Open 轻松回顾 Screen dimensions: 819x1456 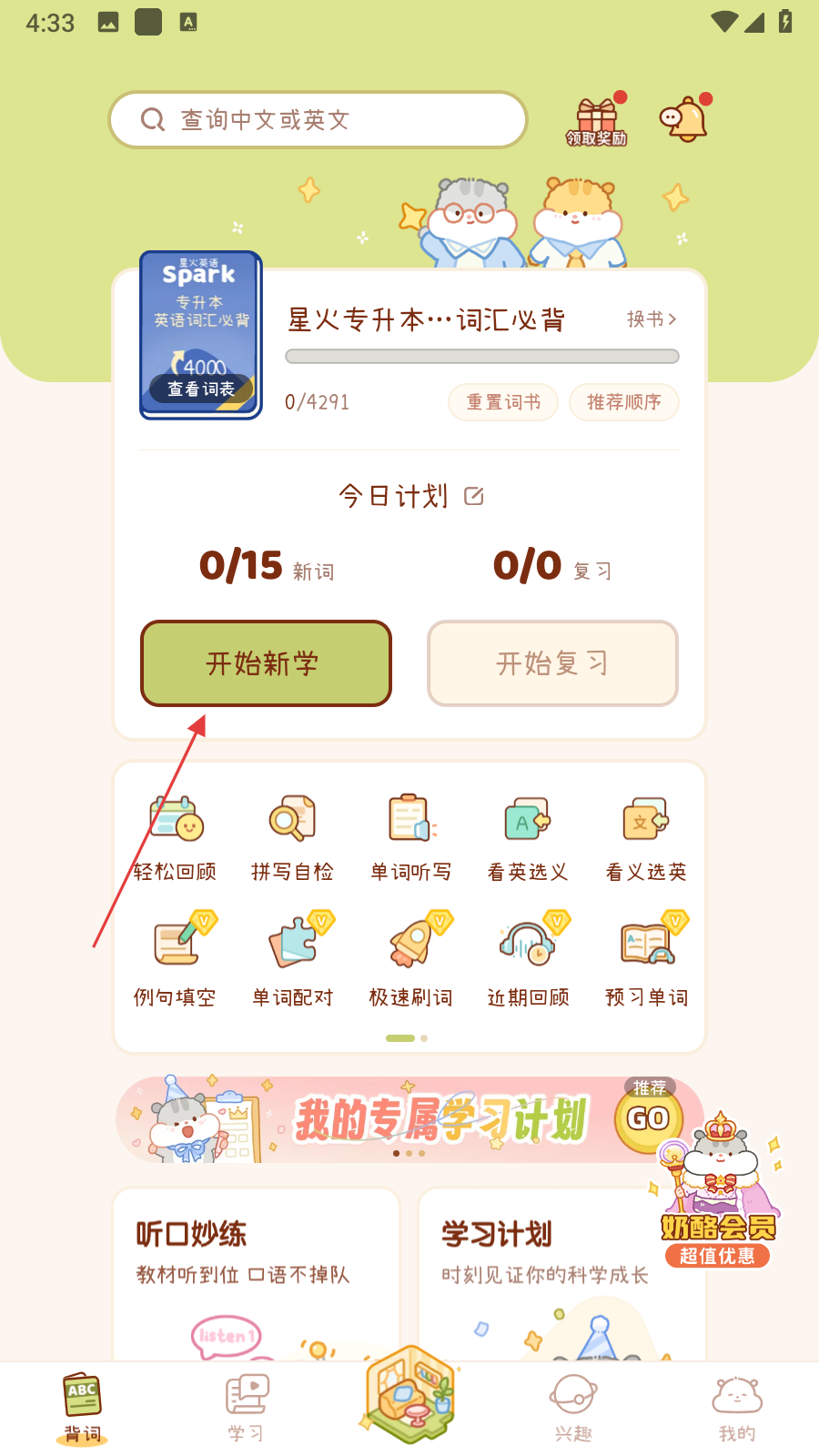[176, 839]
